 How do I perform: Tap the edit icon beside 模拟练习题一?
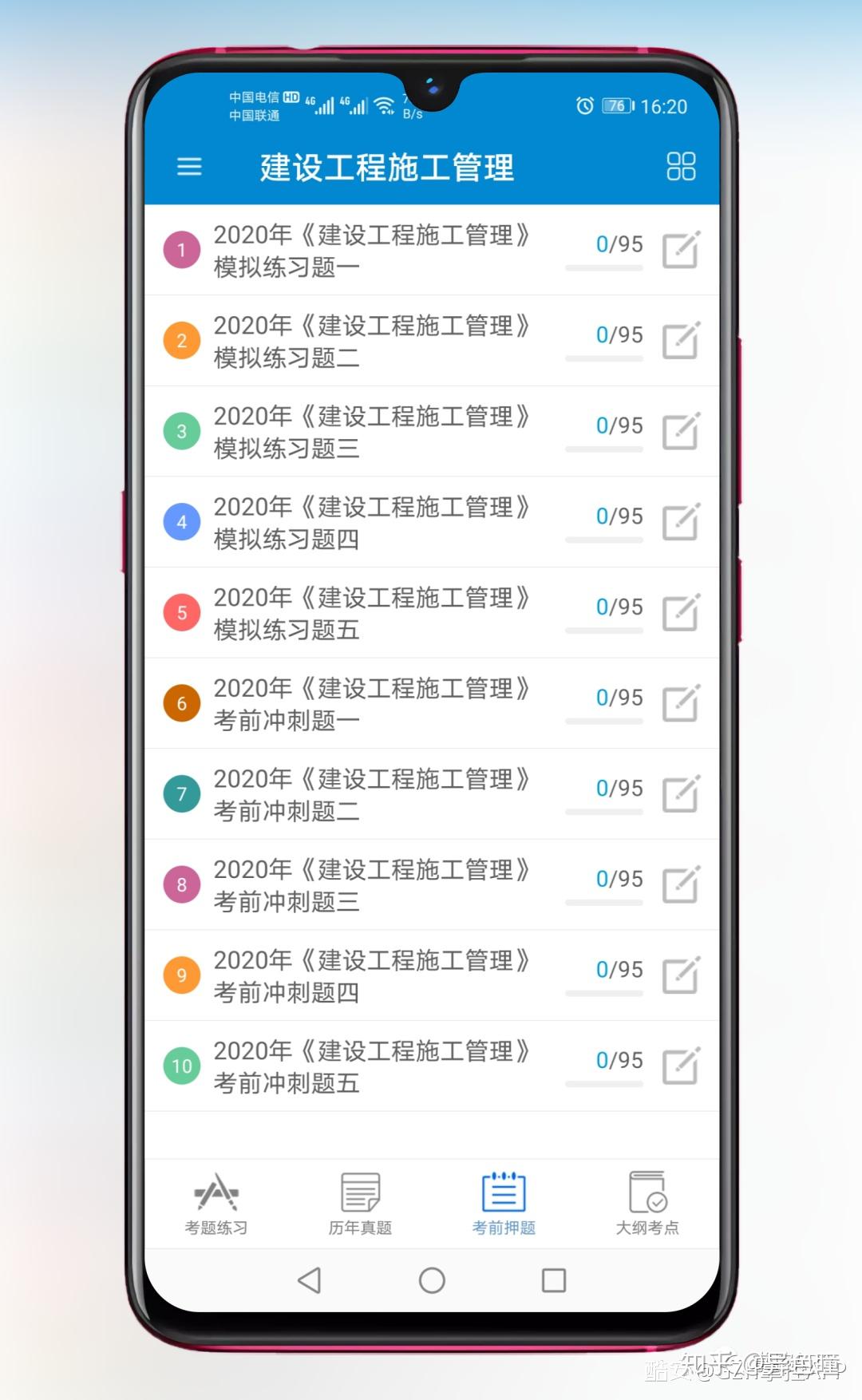click(x=680, y=249)
